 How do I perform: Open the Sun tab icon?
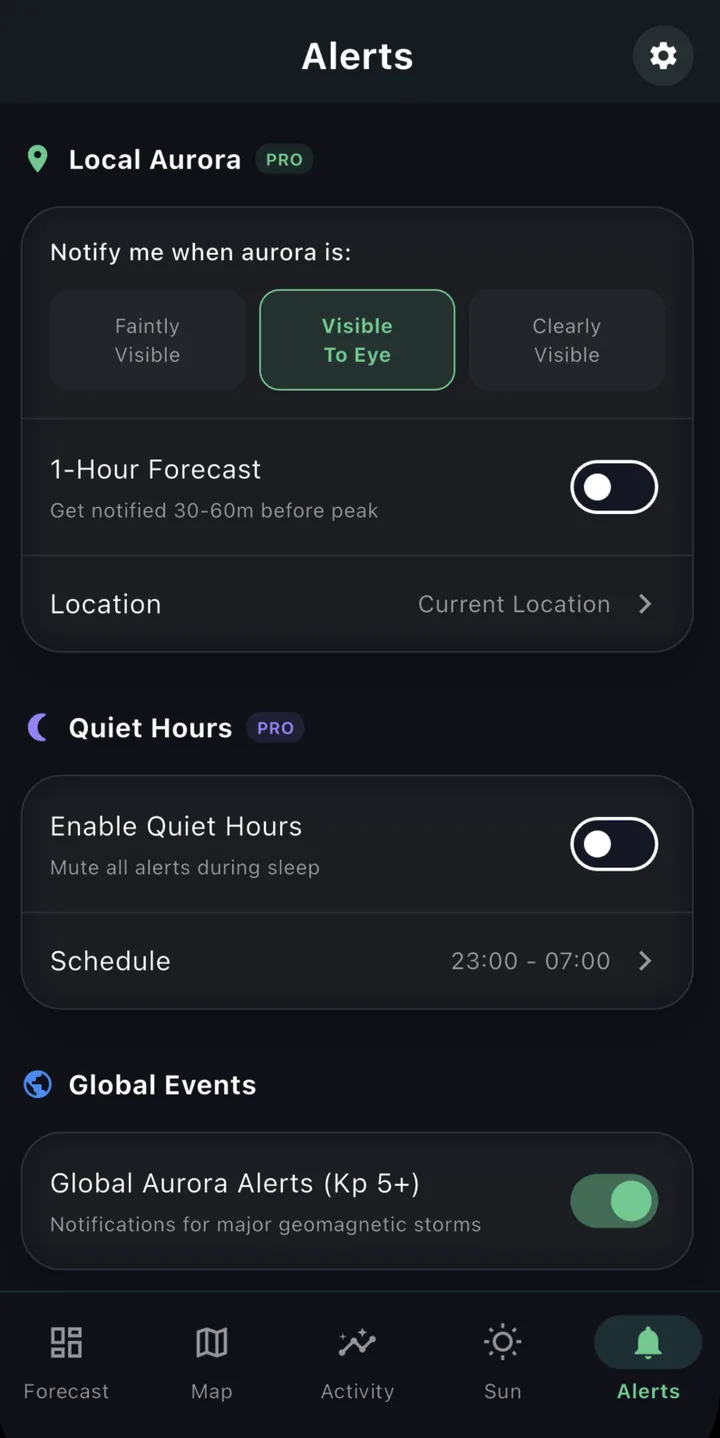(502, 1342)
